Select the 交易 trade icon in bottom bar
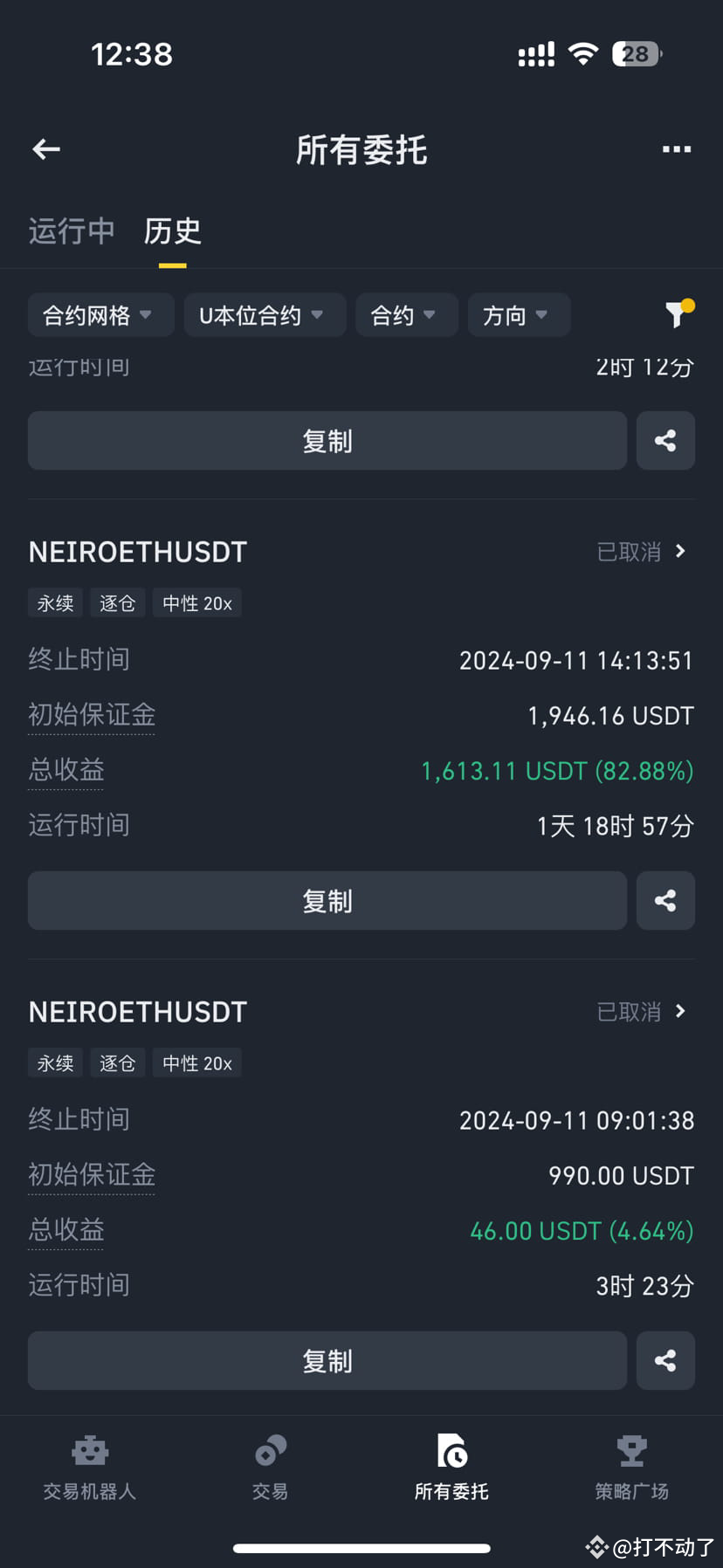Viewport: 723px width, 1568px height. click(x=270, y=1467)
